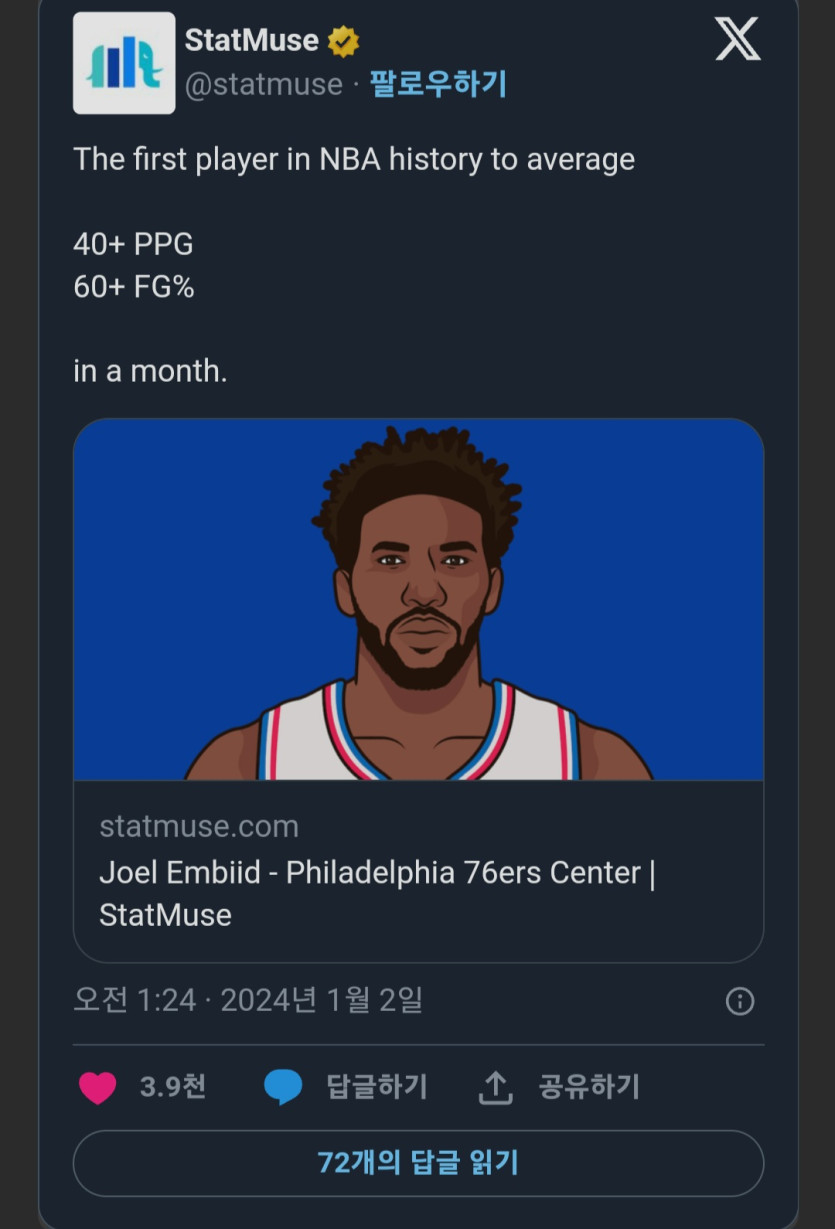Open the Joel Embiid StatMuse link card
This screenshot has width=835, height=1229.
[418, 690]
